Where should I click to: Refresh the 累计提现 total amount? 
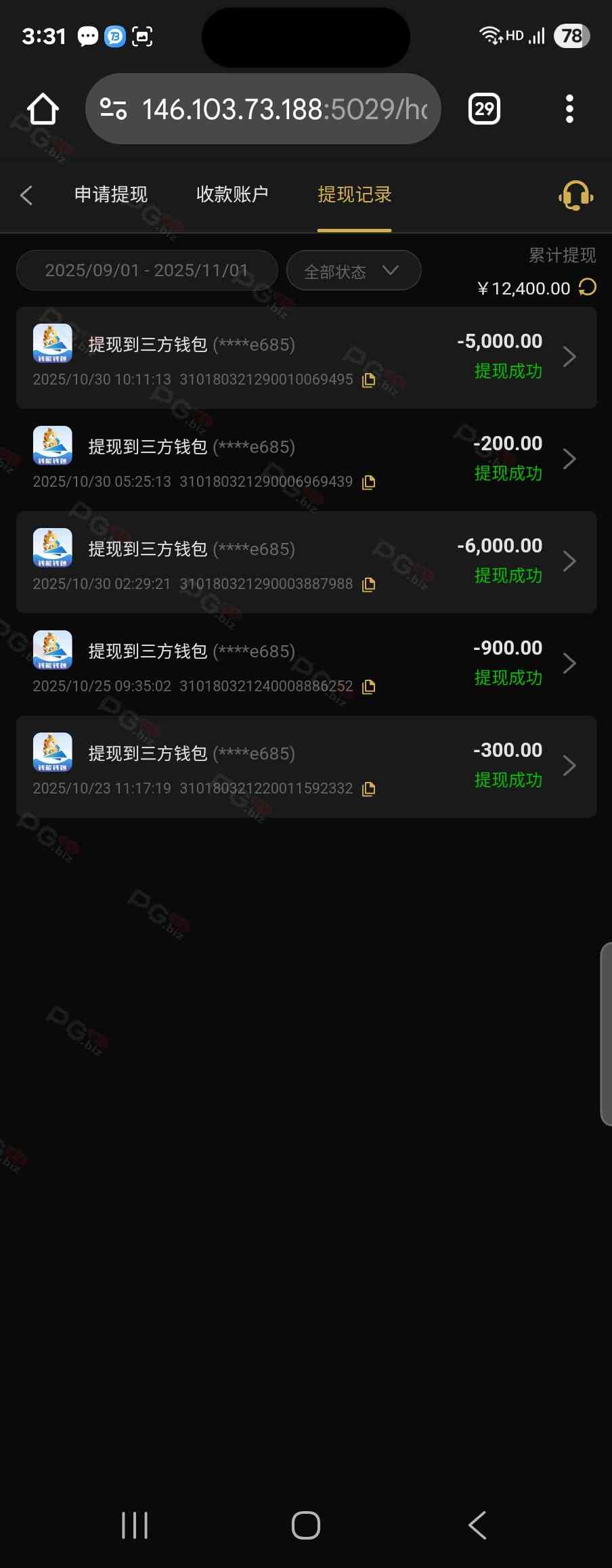point(588,288)
